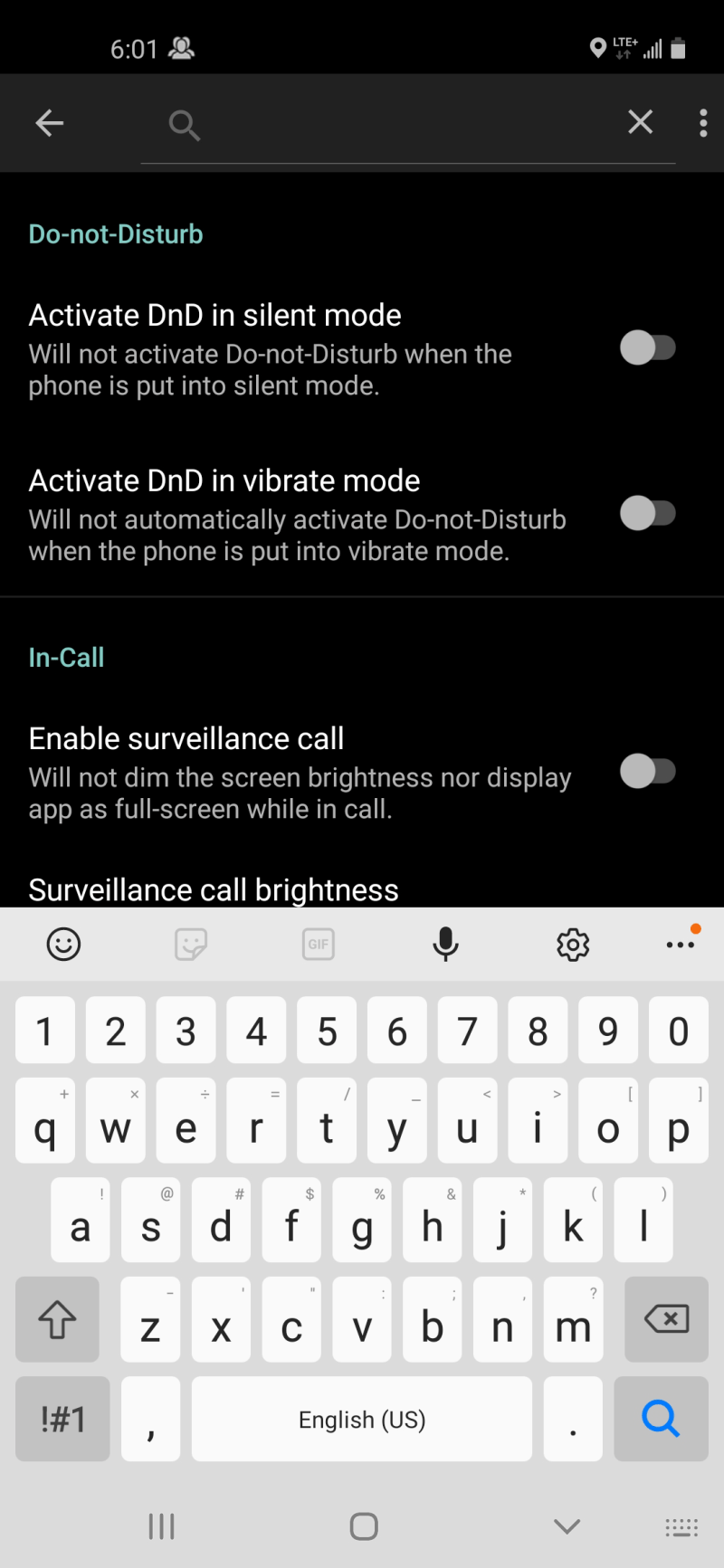Image resolution: width=724 pixels, height=1568 pixels.
Task: Open the symbols layout with the !#1 key
Action: coord(62,1419)
